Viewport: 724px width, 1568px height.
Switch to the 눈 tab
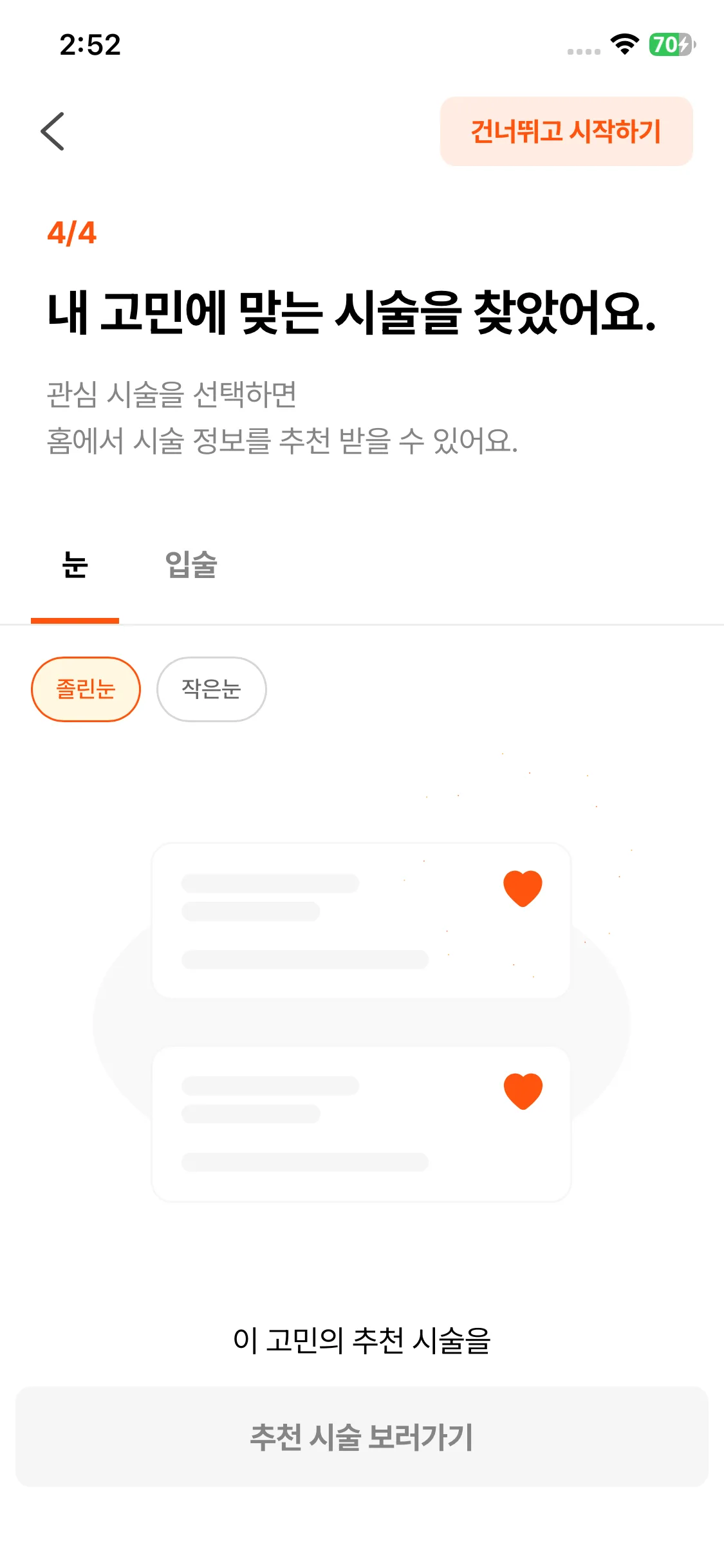(x=75, y=566)
